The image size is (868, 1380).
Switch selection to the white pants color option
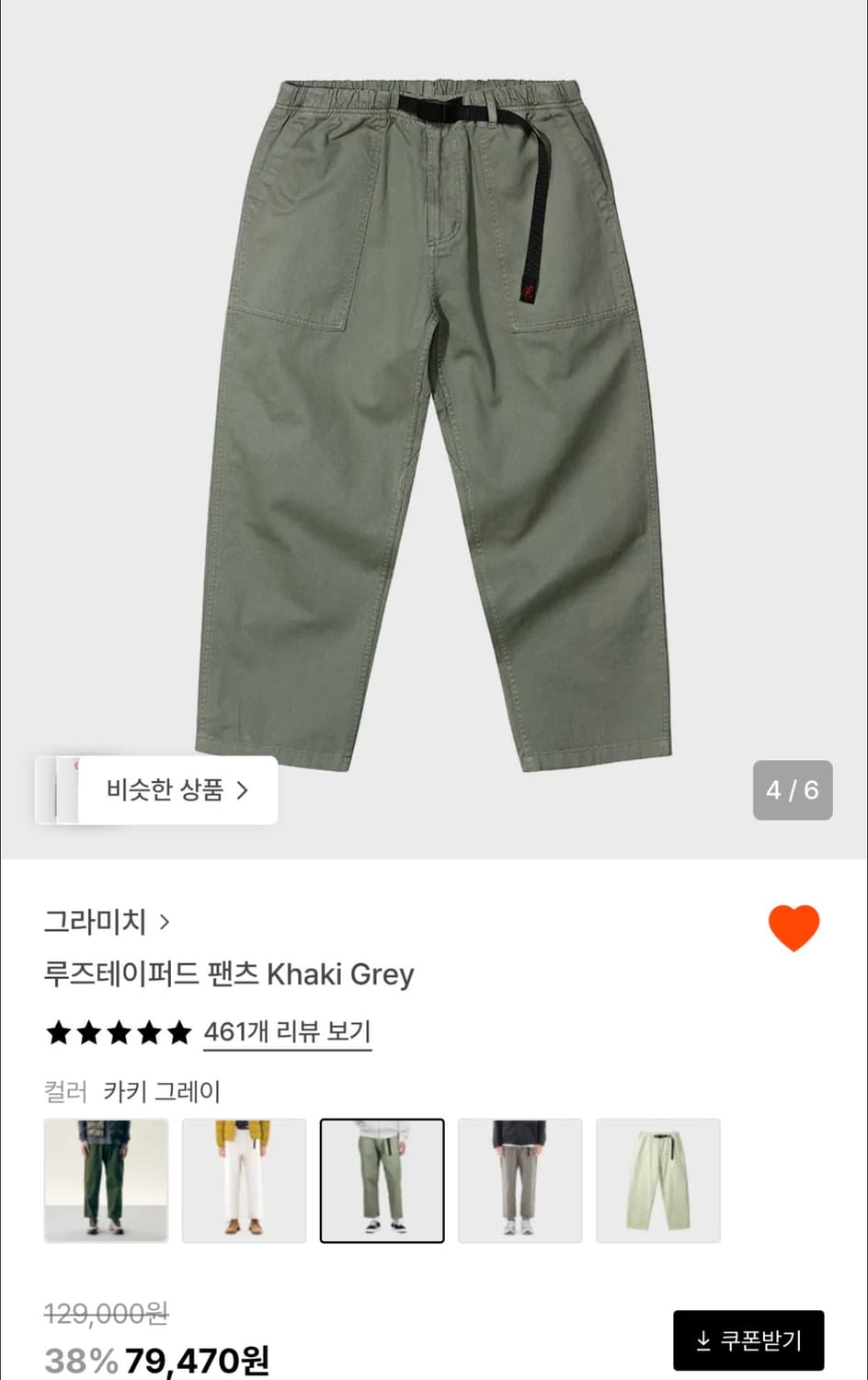244,1180
